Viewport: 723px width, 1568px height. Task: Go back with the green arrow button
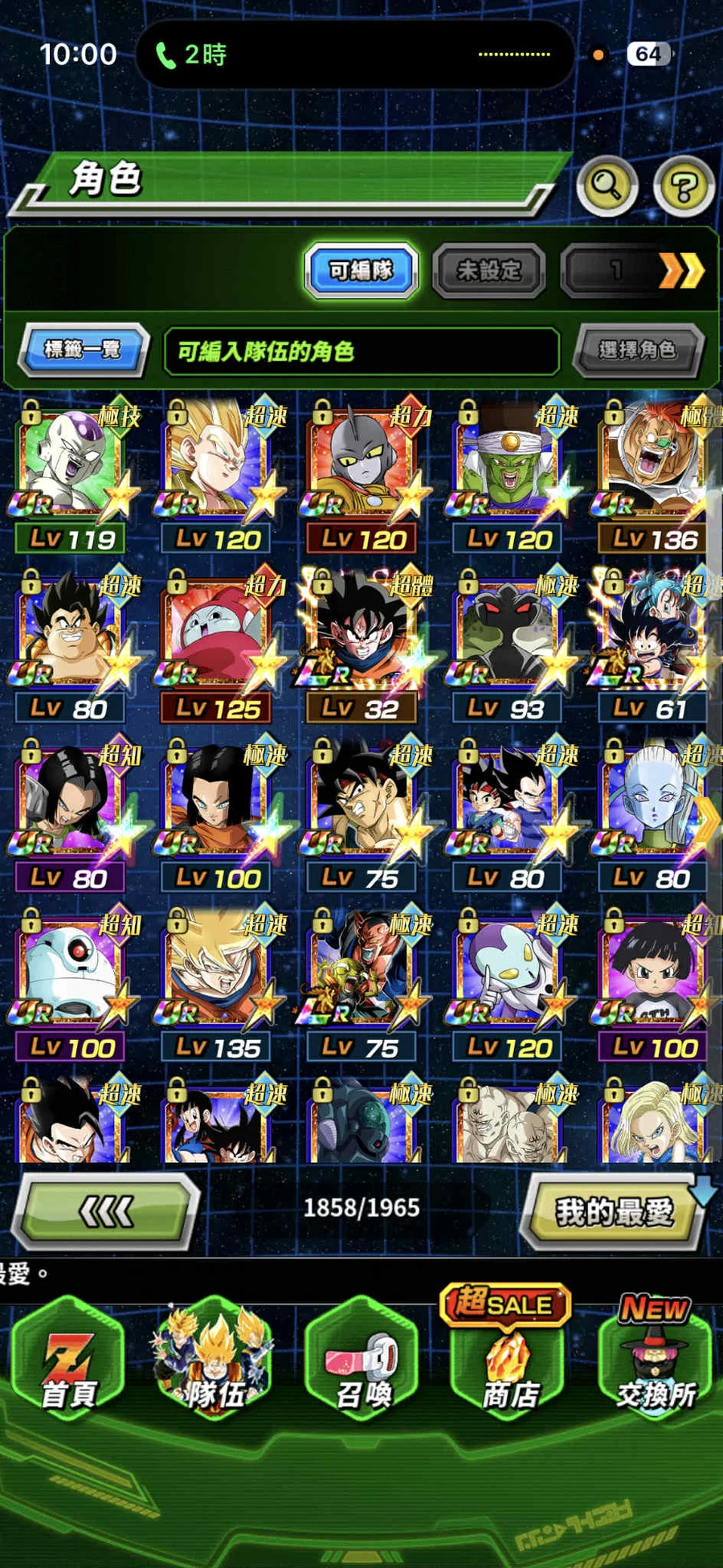[x=106, y=1211]
